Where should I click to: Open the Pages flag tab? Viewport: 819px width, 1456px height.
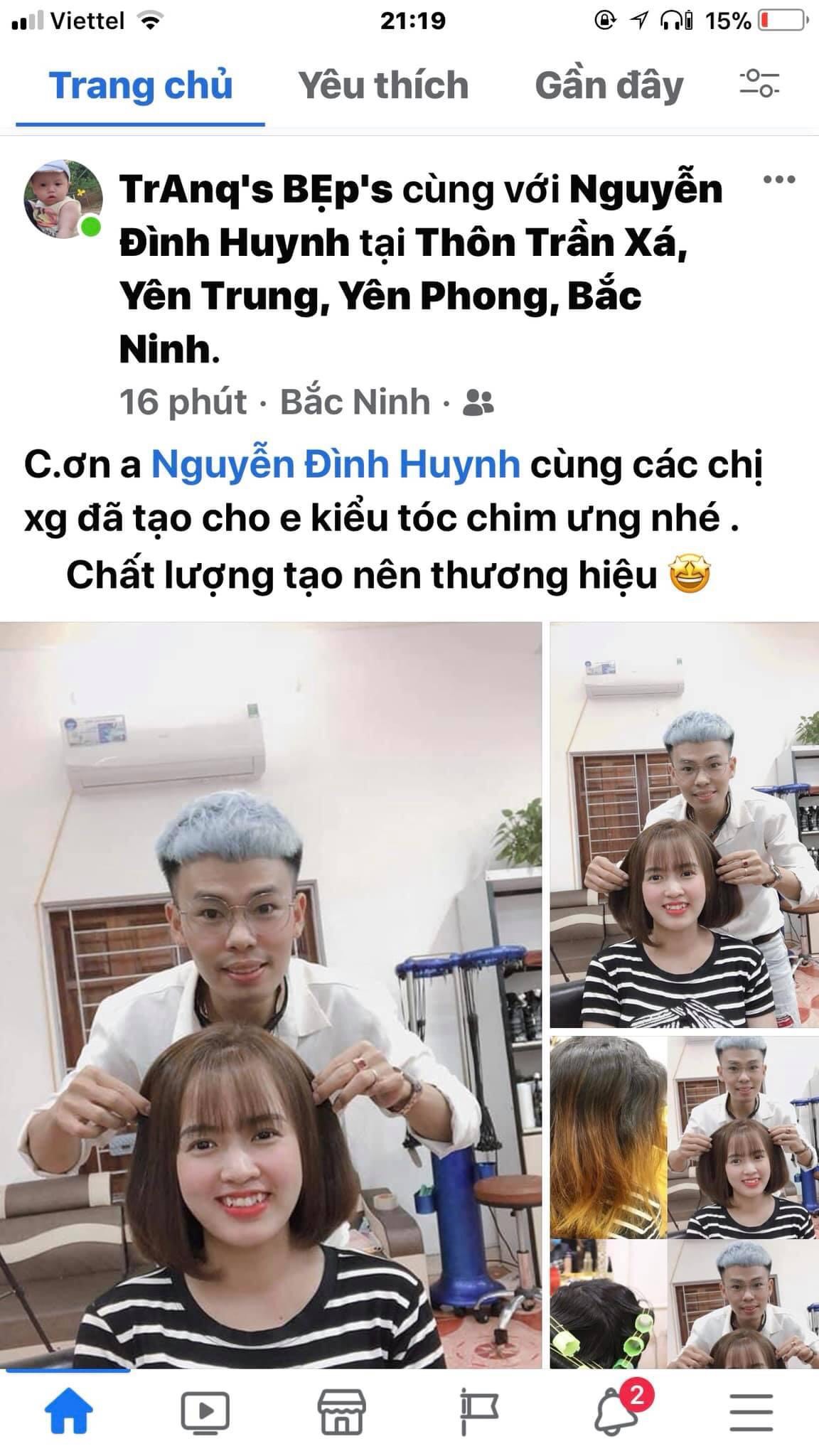[478, 1410]
